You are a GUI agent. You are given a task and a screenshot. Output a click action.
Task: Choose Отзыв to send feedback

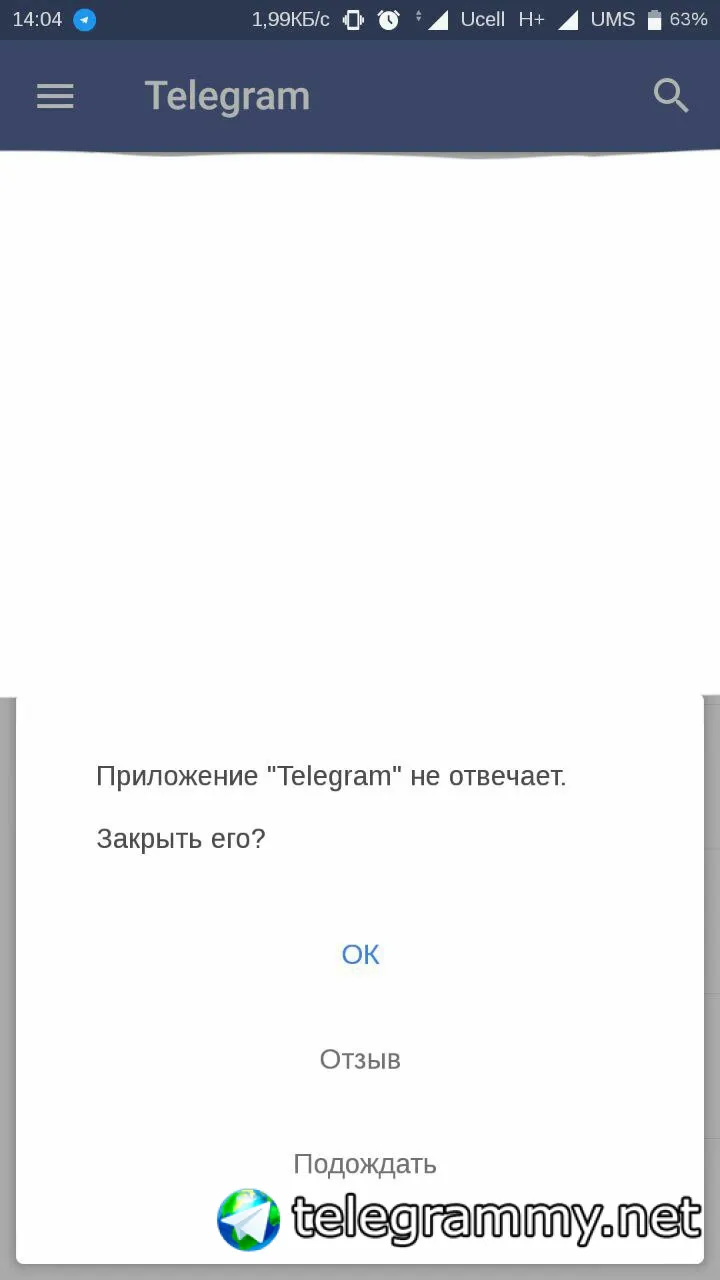tap(360, 1059)
